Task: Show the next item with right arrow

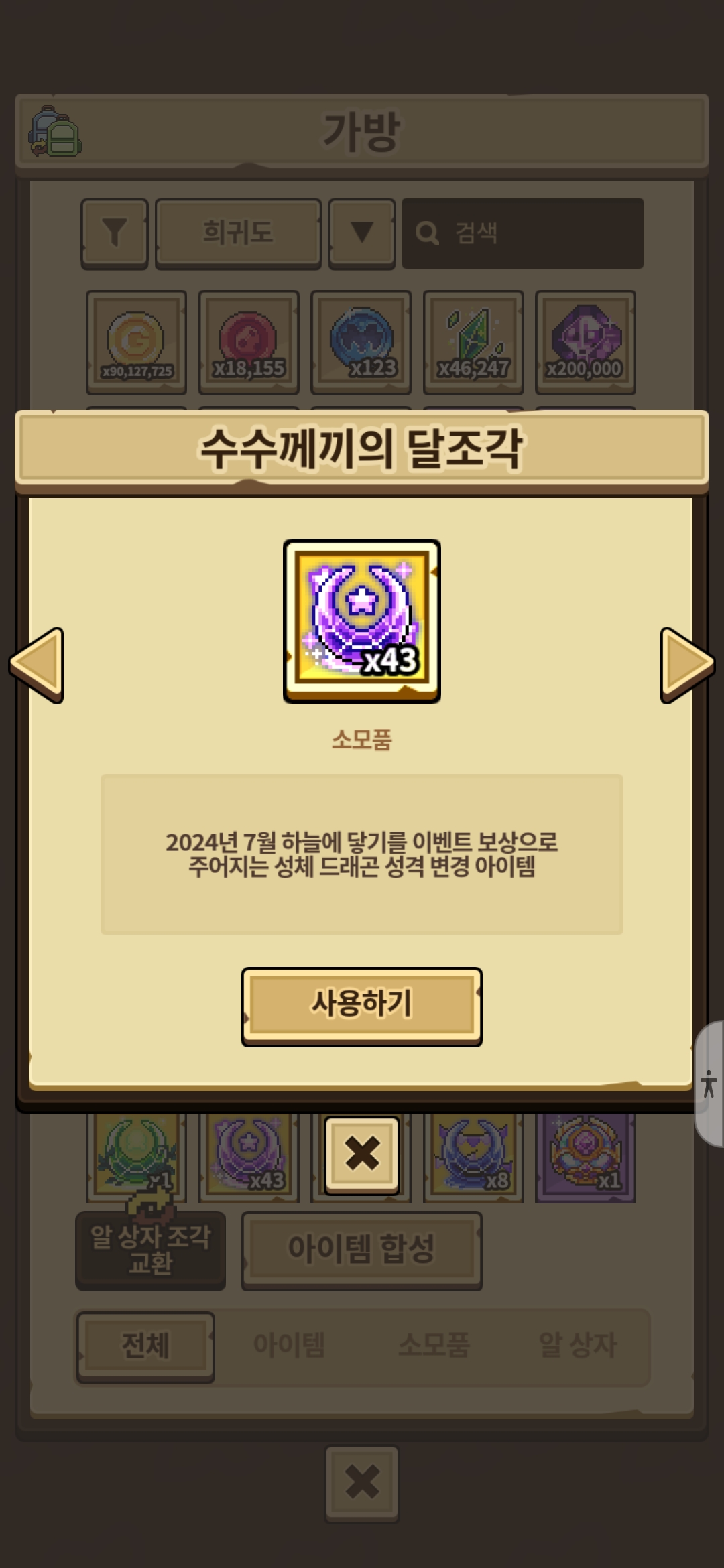Action: (686, 665)
